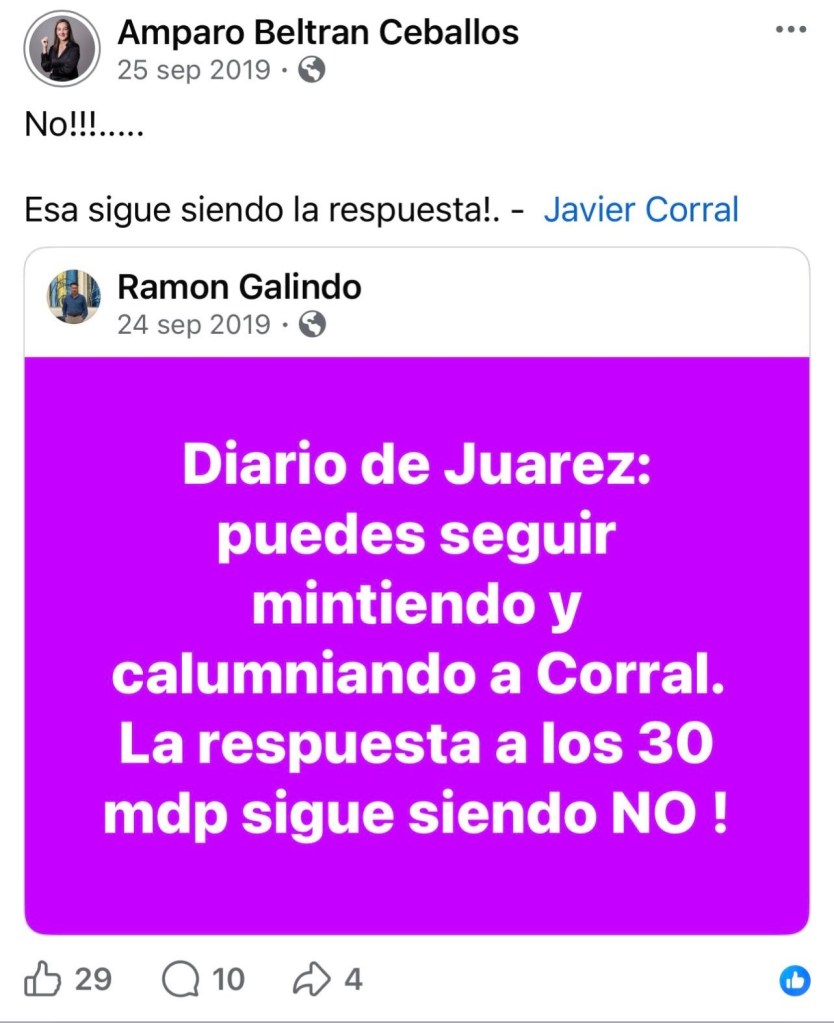Share this post using the arrow

[x=311, y=978]
